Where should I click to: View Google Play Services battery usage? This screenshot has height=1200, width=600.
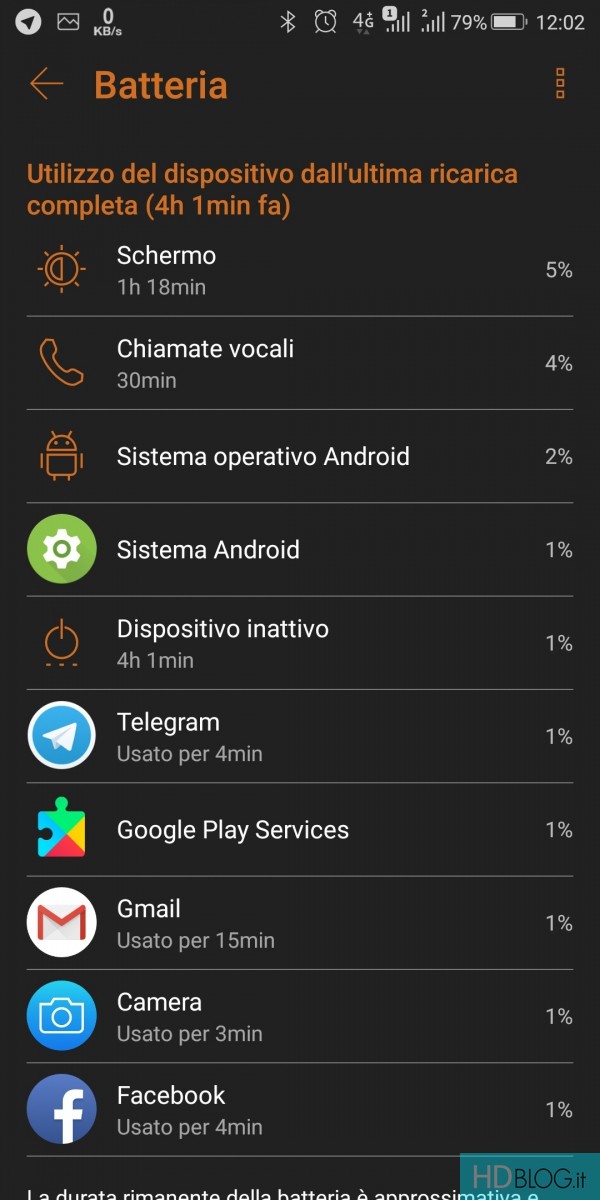(x=300, y=830)
